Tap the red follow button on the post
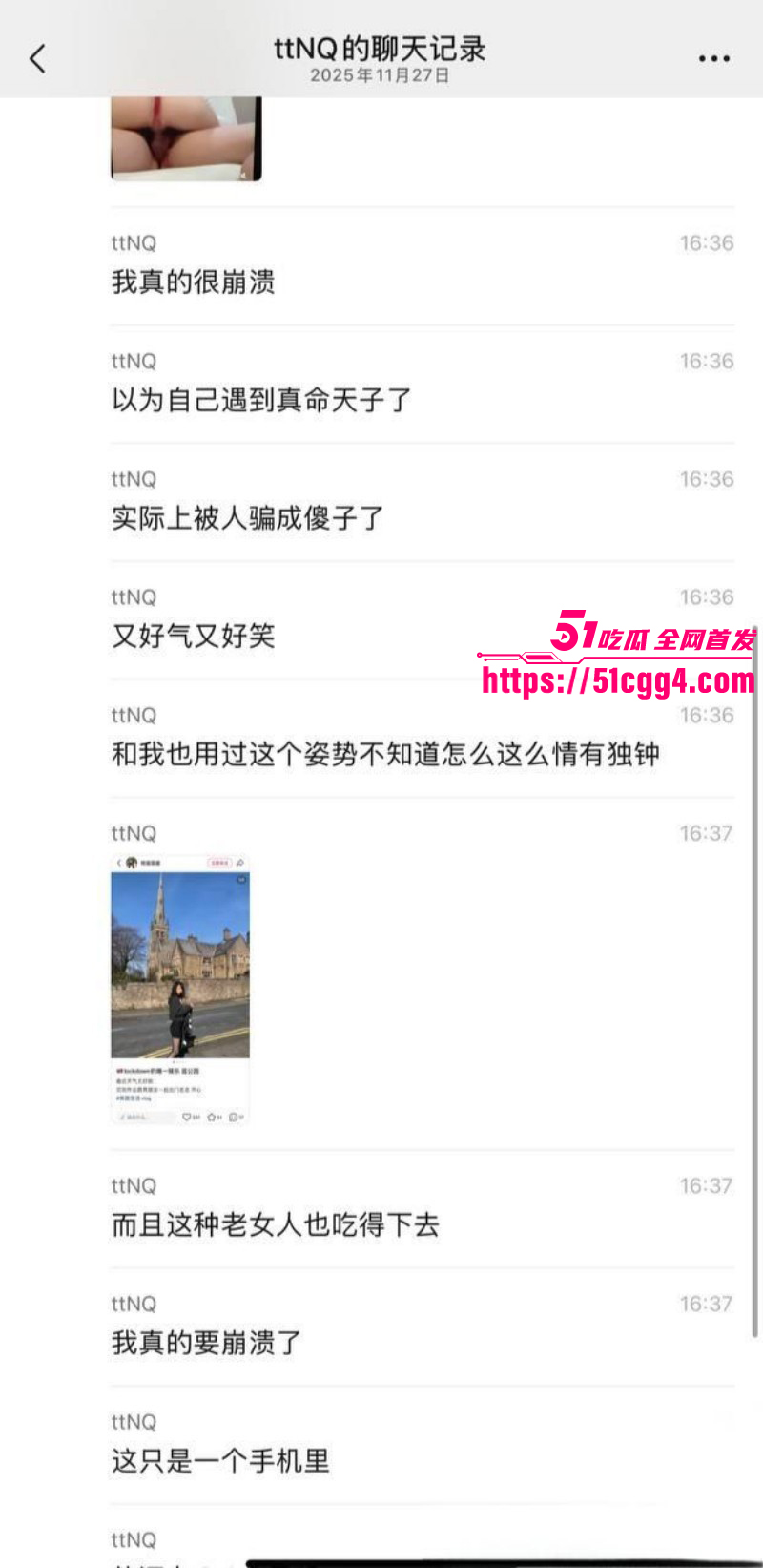 (220, 863)
